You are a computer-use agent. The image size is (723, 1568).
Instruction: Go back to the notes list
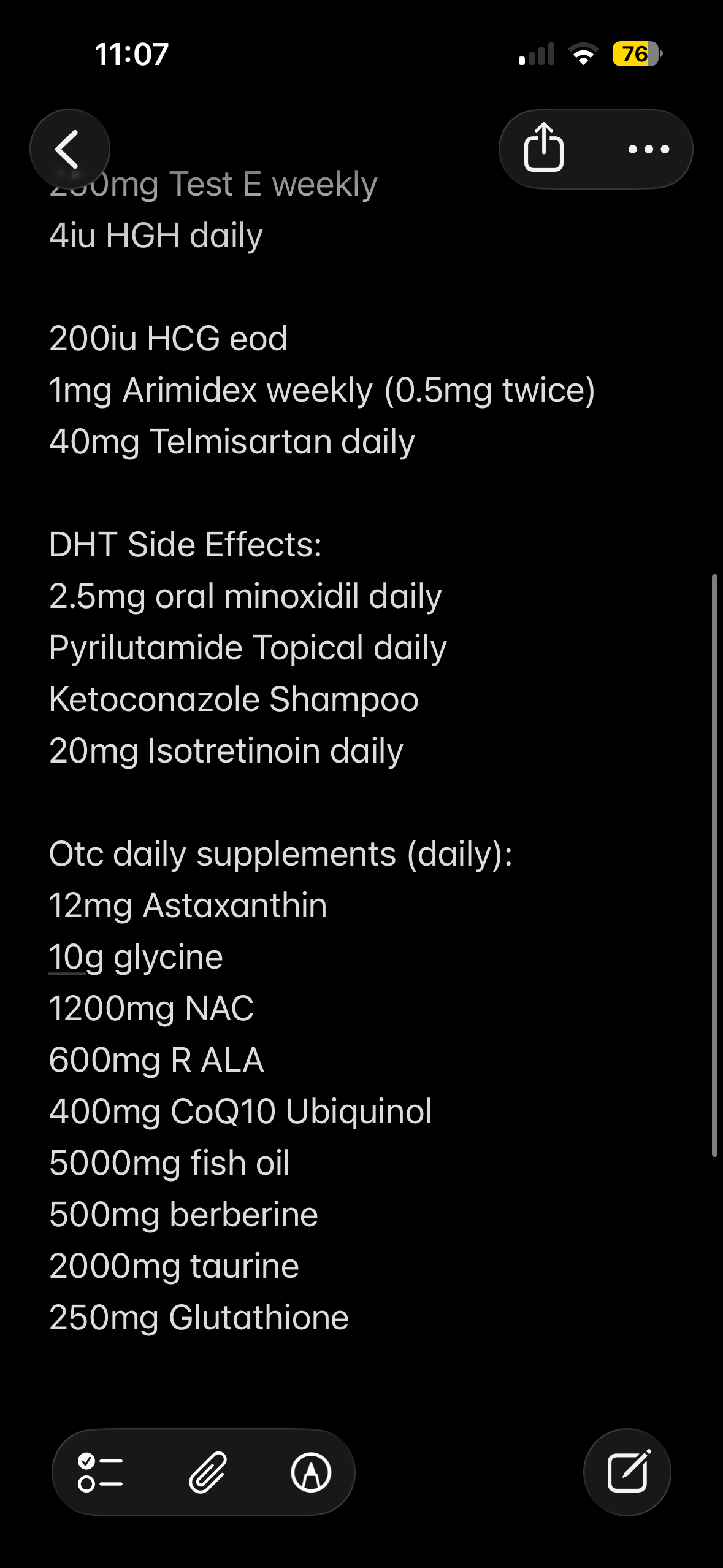pos(69,149)
